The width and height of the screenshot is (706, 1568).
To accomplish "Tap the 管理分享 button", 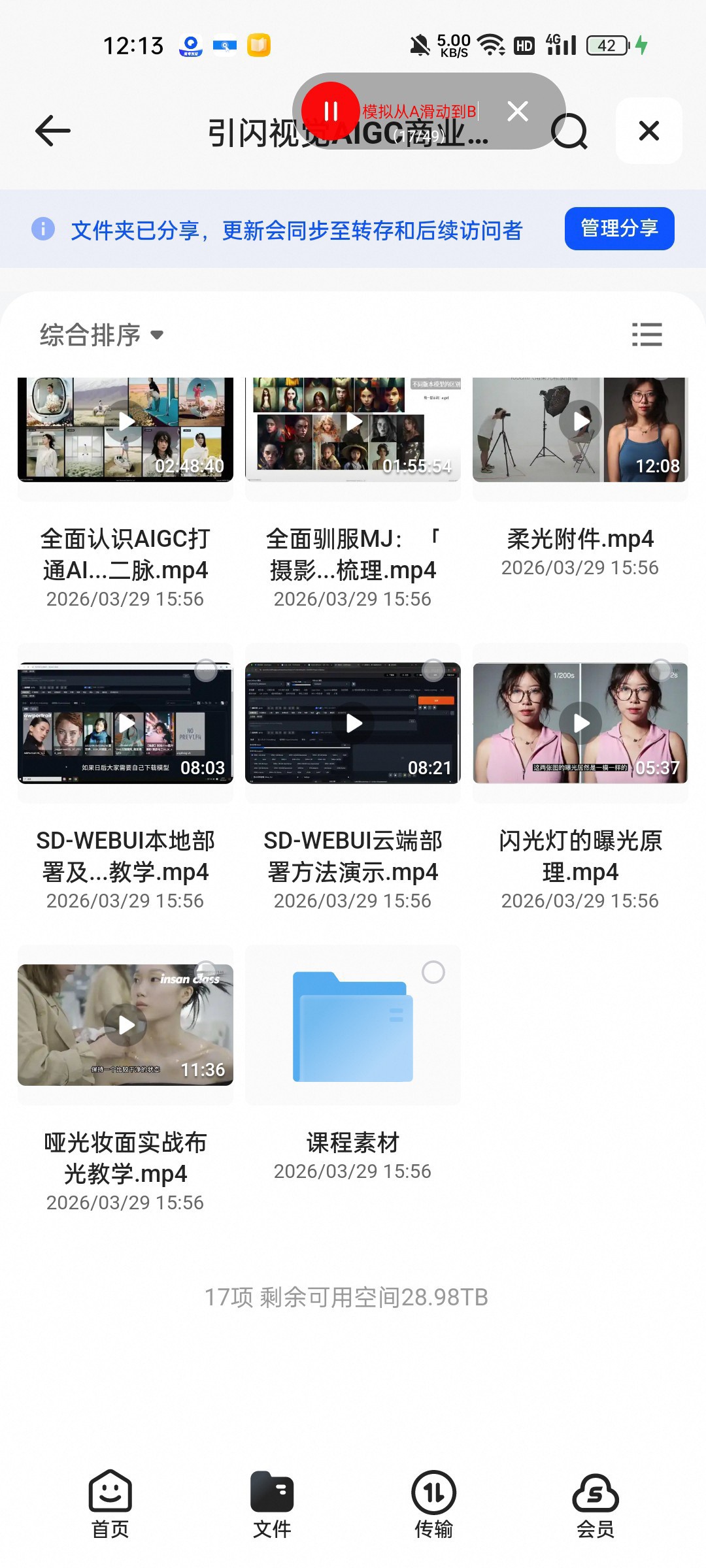I will point(619,229).
